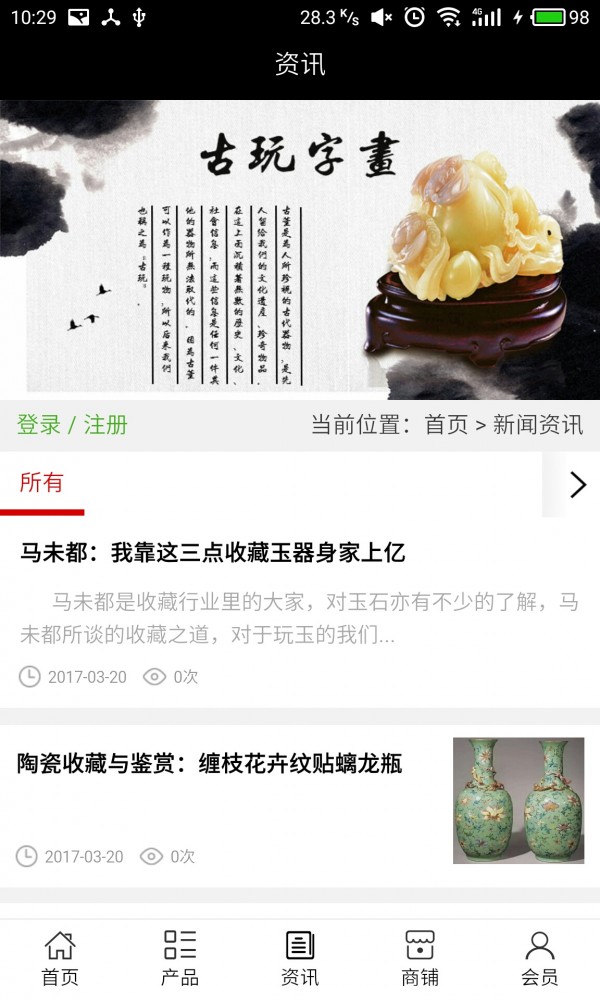Screen dimensions: 600x1000
Task: Open the article 陶瓷收藏与鉴赏：缠枝花卉纹贴螭龙瓶
Action: pyautogui.click(x=210, y=764)
